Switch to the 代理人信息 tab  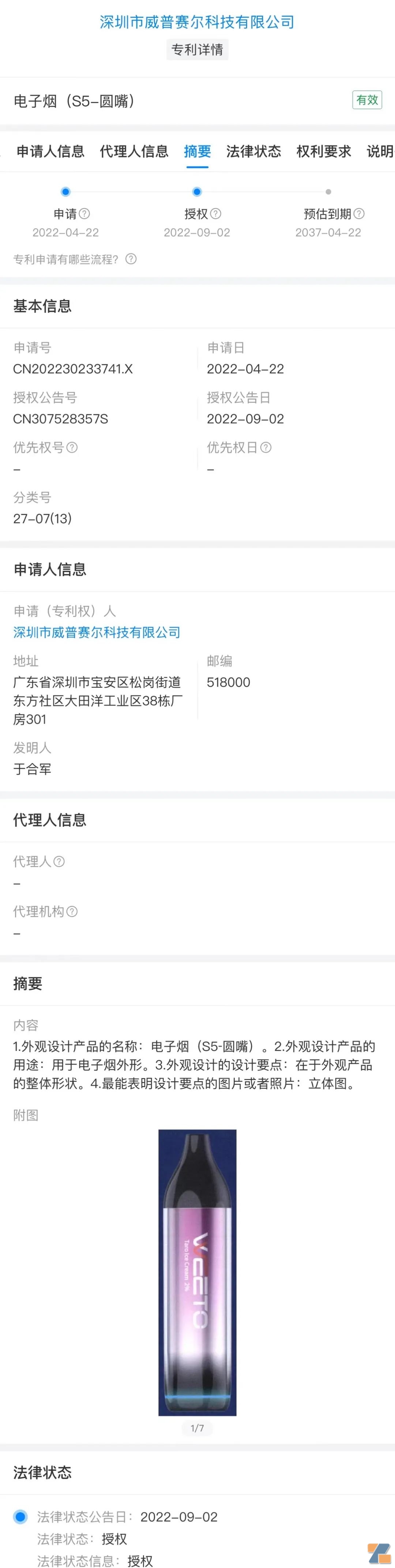[134, 152]
